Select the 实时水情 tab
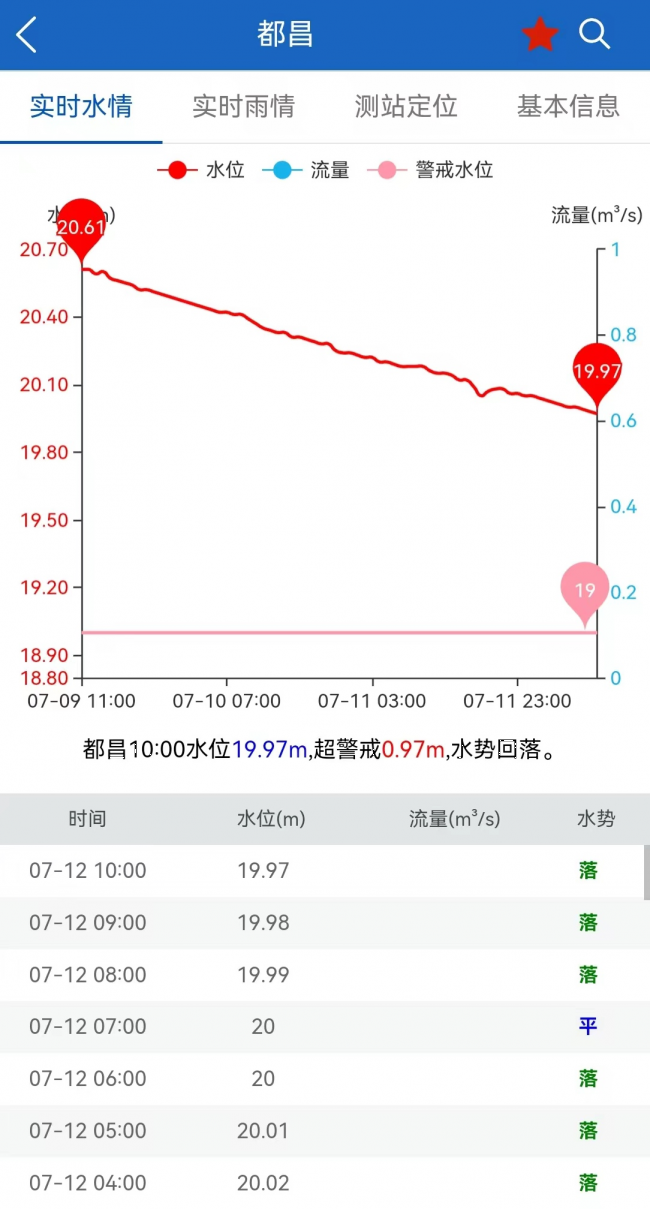Viewport: 650px width, 1209px height. [81, 106]
